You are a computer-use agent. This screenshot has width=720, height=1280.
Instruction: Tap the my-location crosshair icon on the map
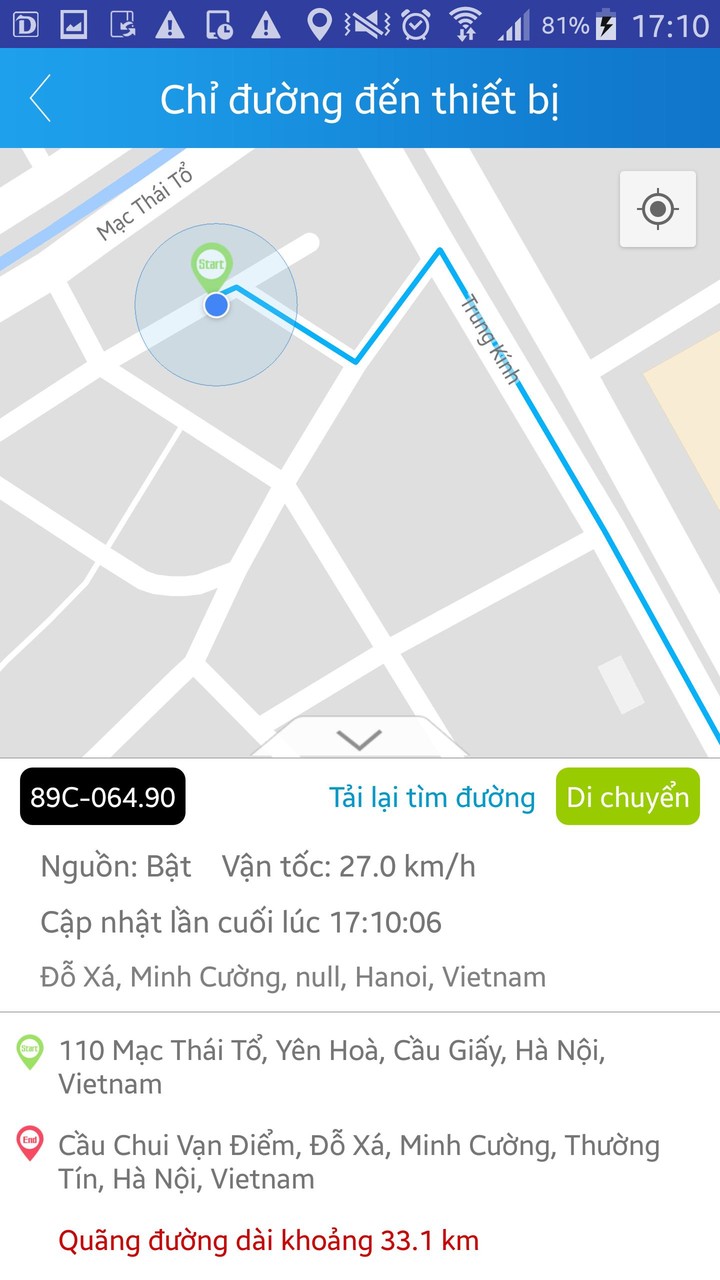[656, 210]
